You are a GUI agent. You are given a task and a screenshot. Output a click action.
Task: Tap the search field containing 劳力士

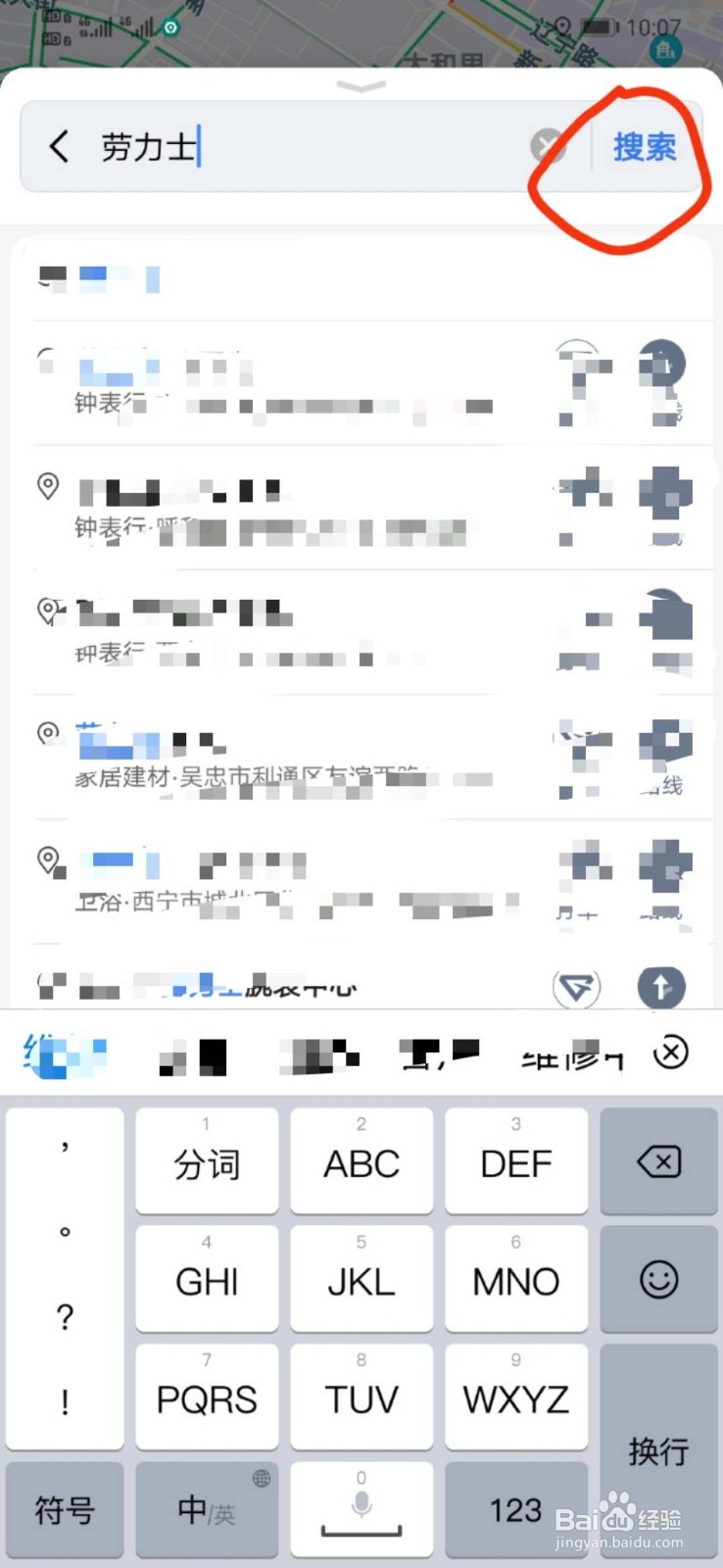(x=294, y=147)
